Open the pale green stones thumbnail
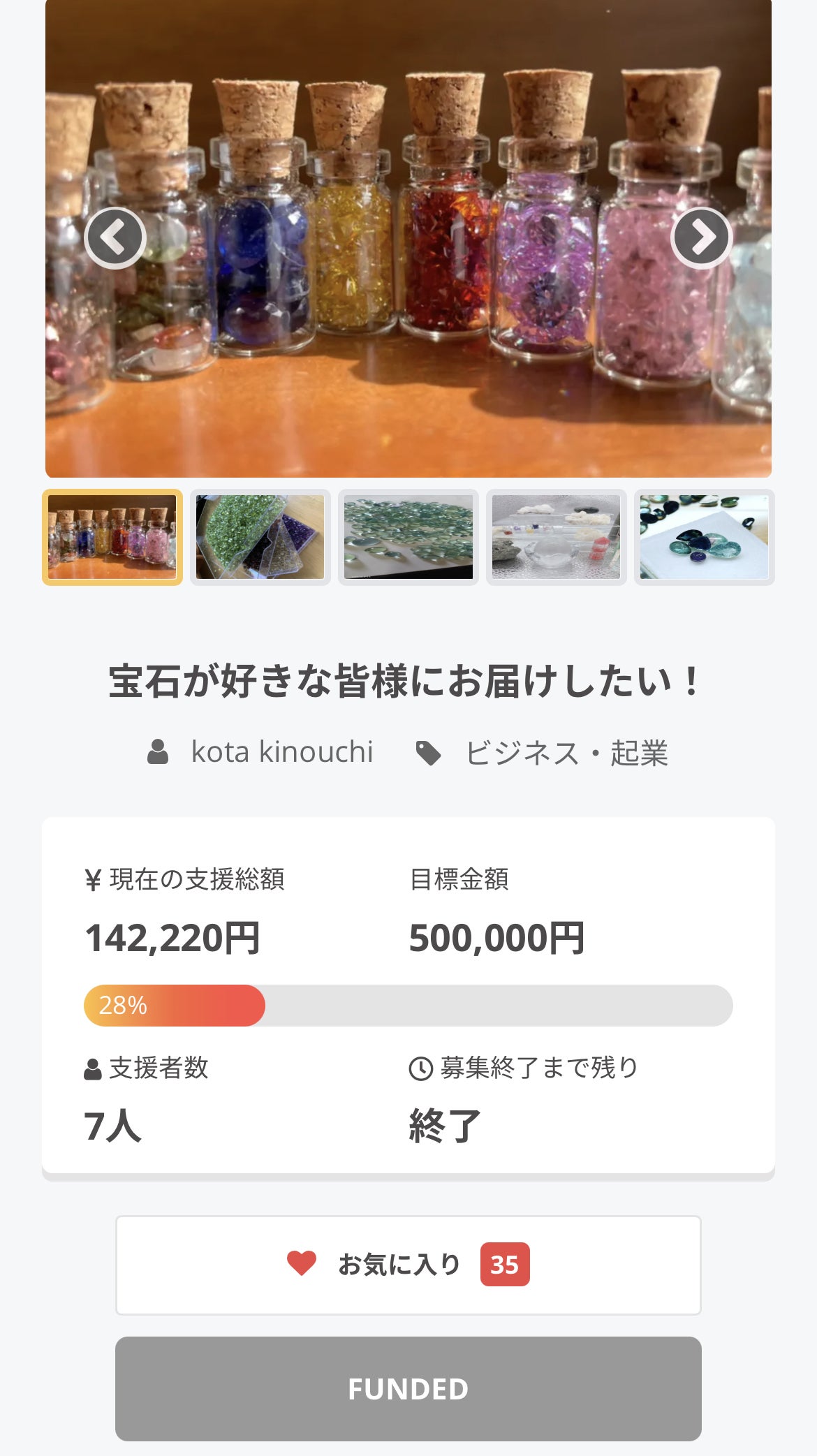817x1456 pixels. coord(408,537)
